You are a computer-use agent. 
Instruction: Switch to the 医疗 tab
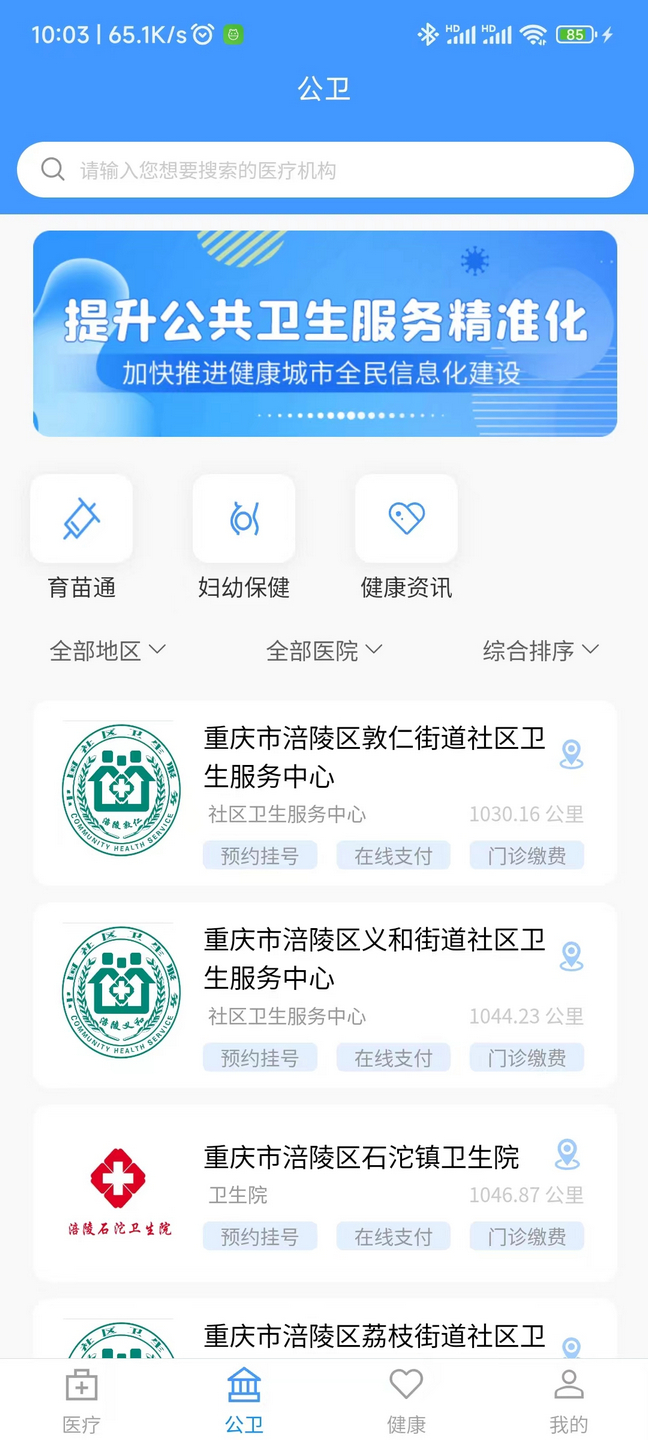point(81,1400)
